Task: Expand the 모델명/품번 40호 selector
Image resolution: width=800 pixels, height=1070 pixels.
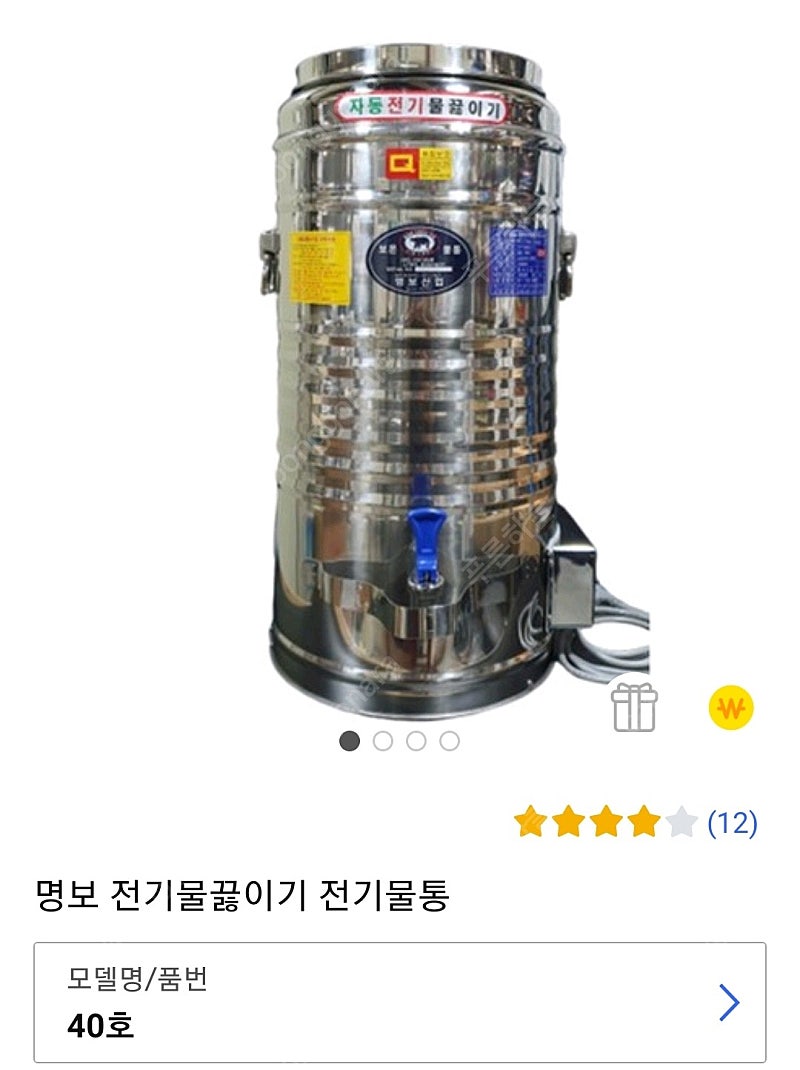Action: [x=400, y=1002]
